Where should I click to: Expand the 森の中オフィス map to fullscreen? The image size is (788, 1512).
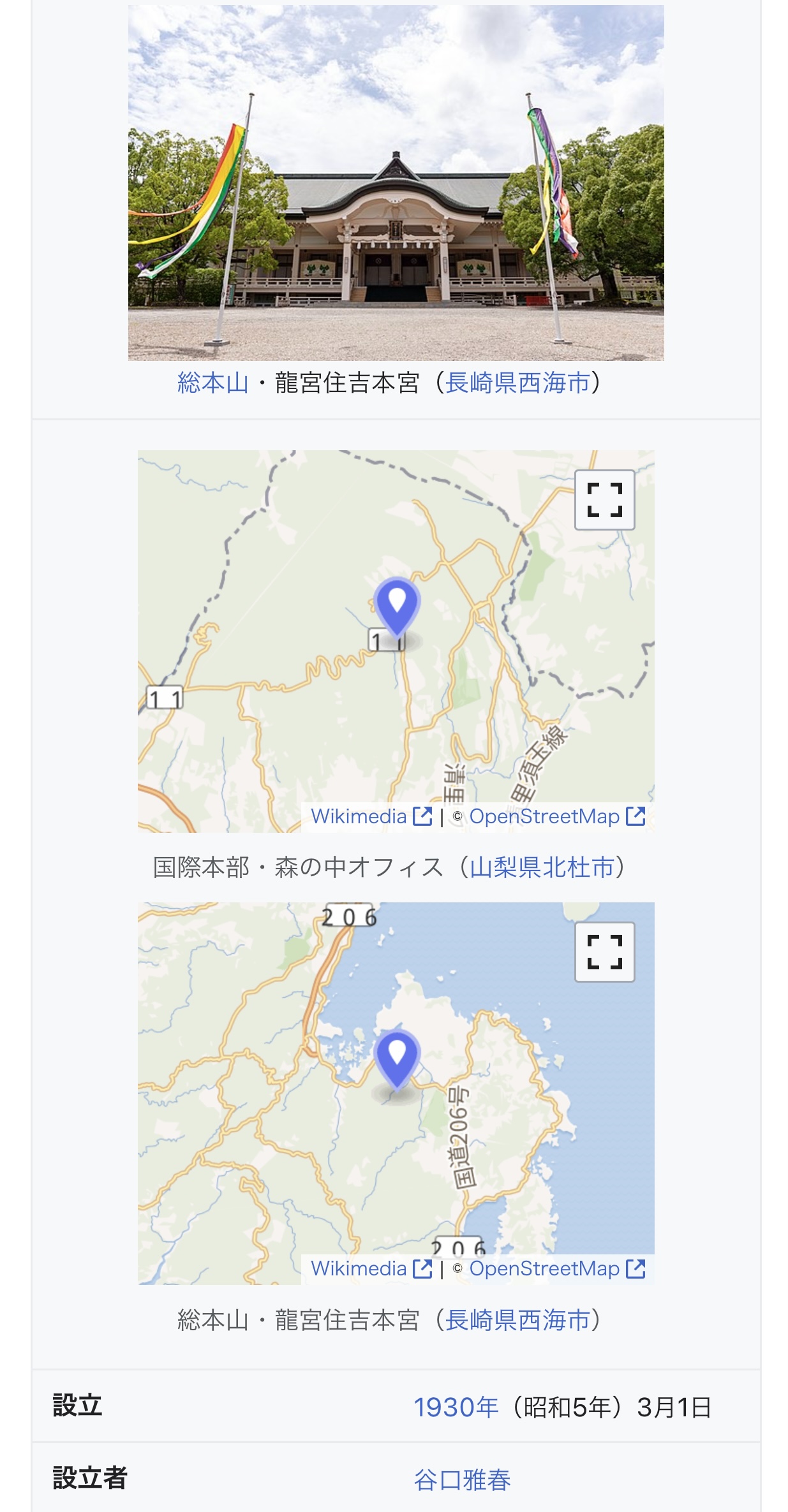click(604, 500)
